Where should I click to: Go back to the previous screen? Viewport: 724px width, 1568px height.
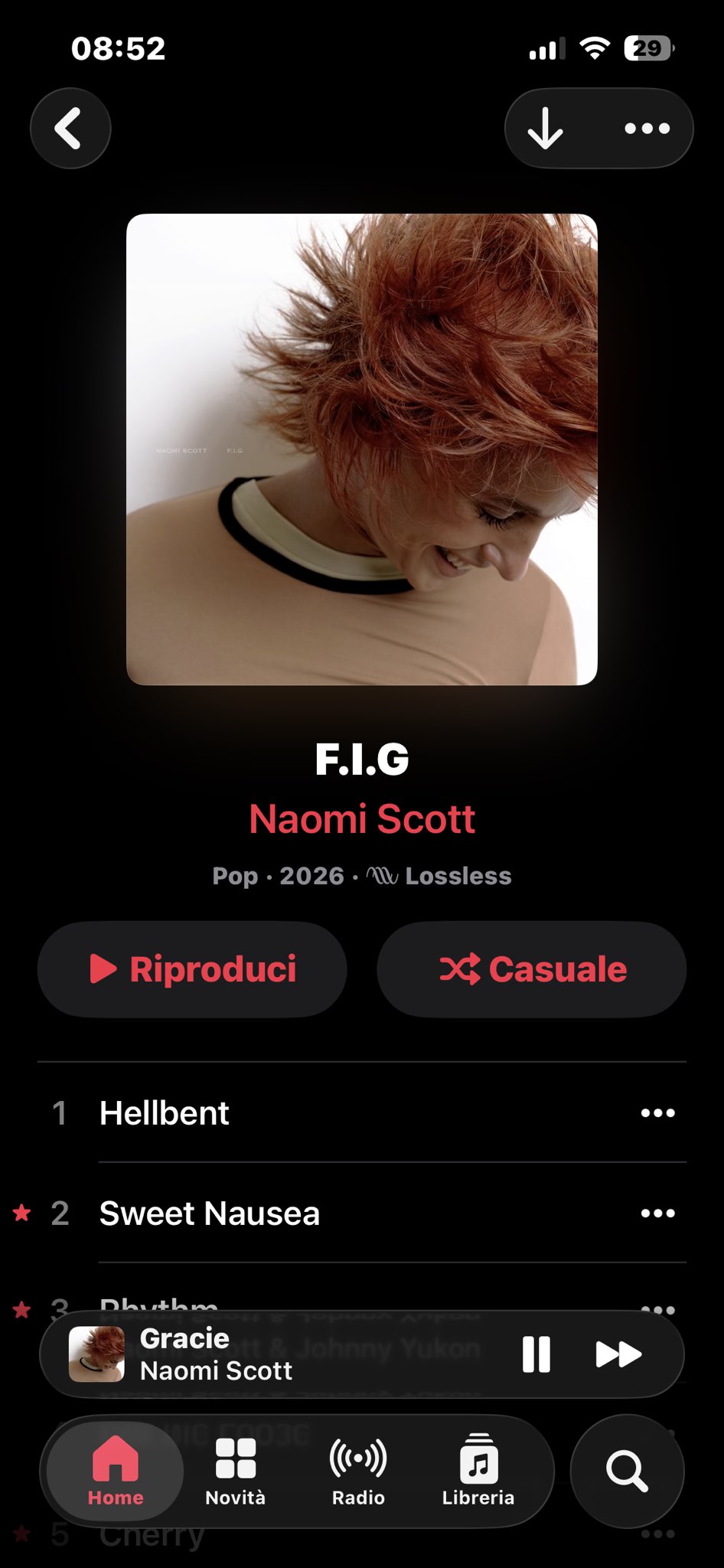click(70, 128)
